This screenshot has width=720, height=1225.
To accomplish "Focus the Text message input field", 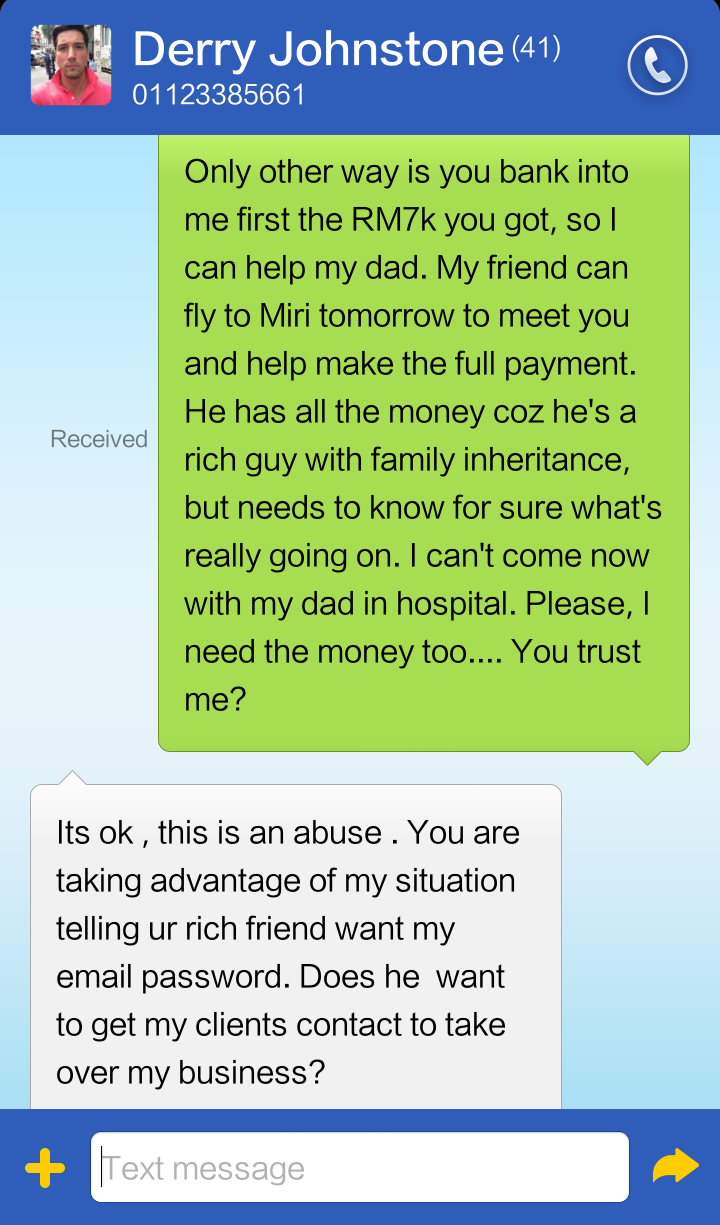I will click(x=360, y=1167).
